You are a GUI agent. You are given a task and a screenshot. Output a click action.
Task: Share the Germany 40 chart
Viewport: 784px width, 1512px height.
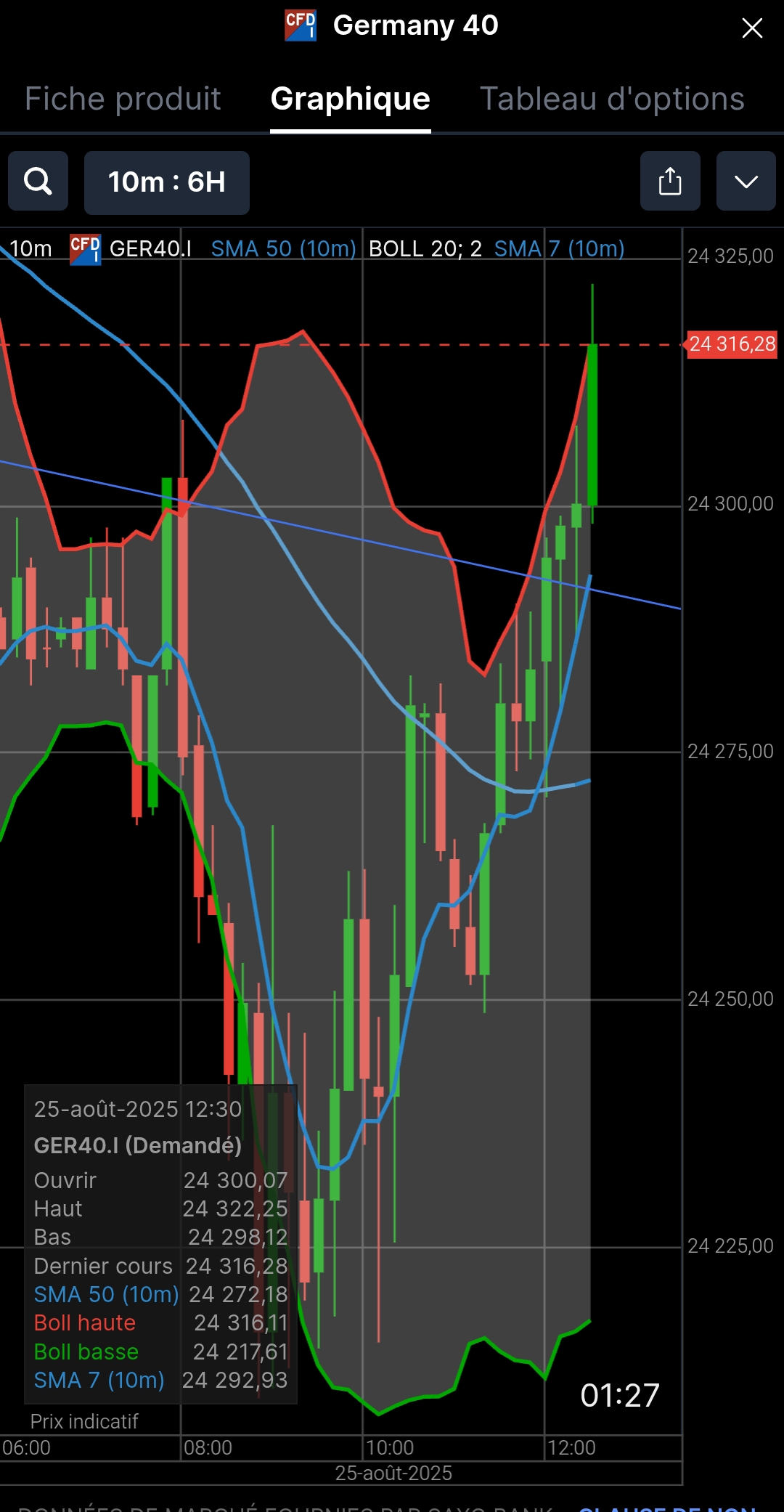click(x=670, y=182)
